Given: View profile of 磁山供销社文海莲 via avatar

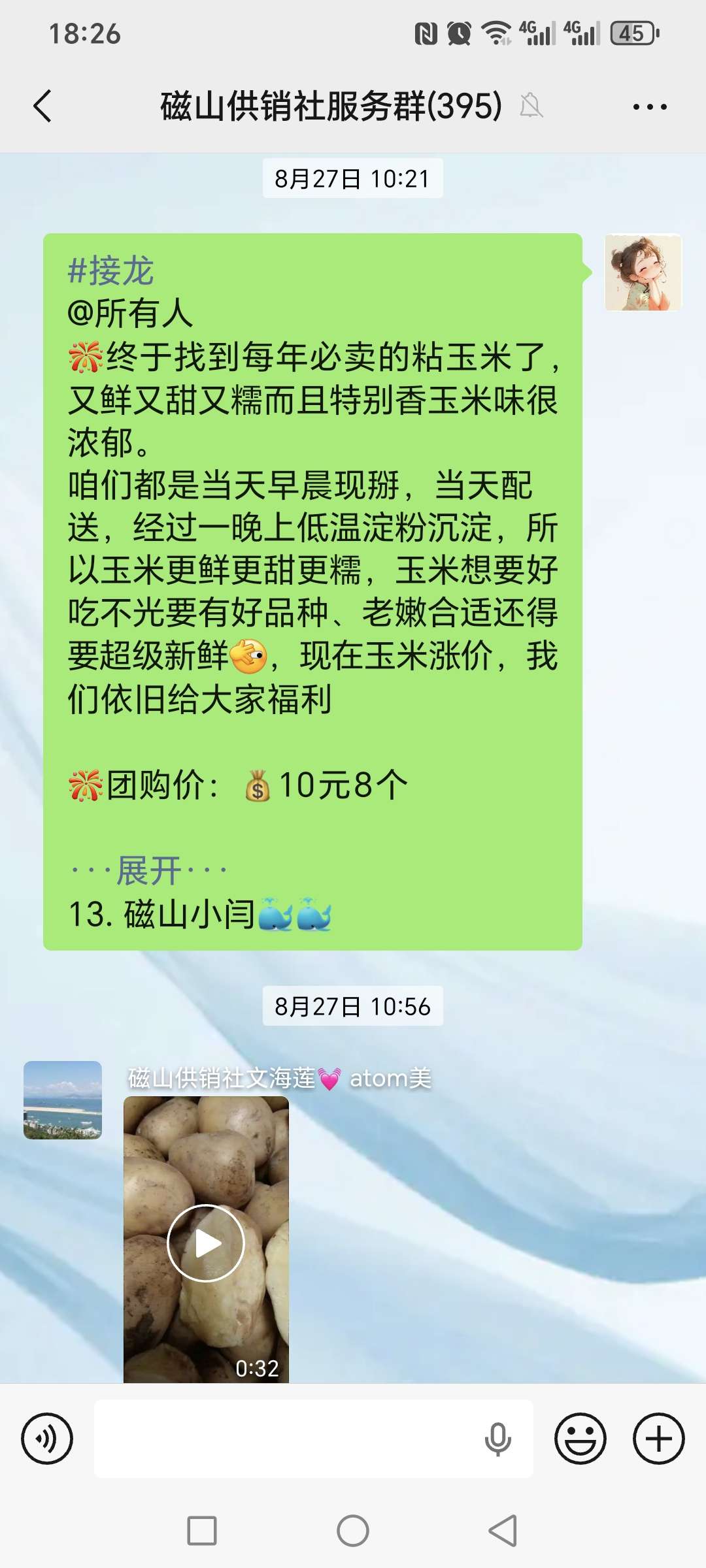Looking at the screenshot, I should [63, 1100].
